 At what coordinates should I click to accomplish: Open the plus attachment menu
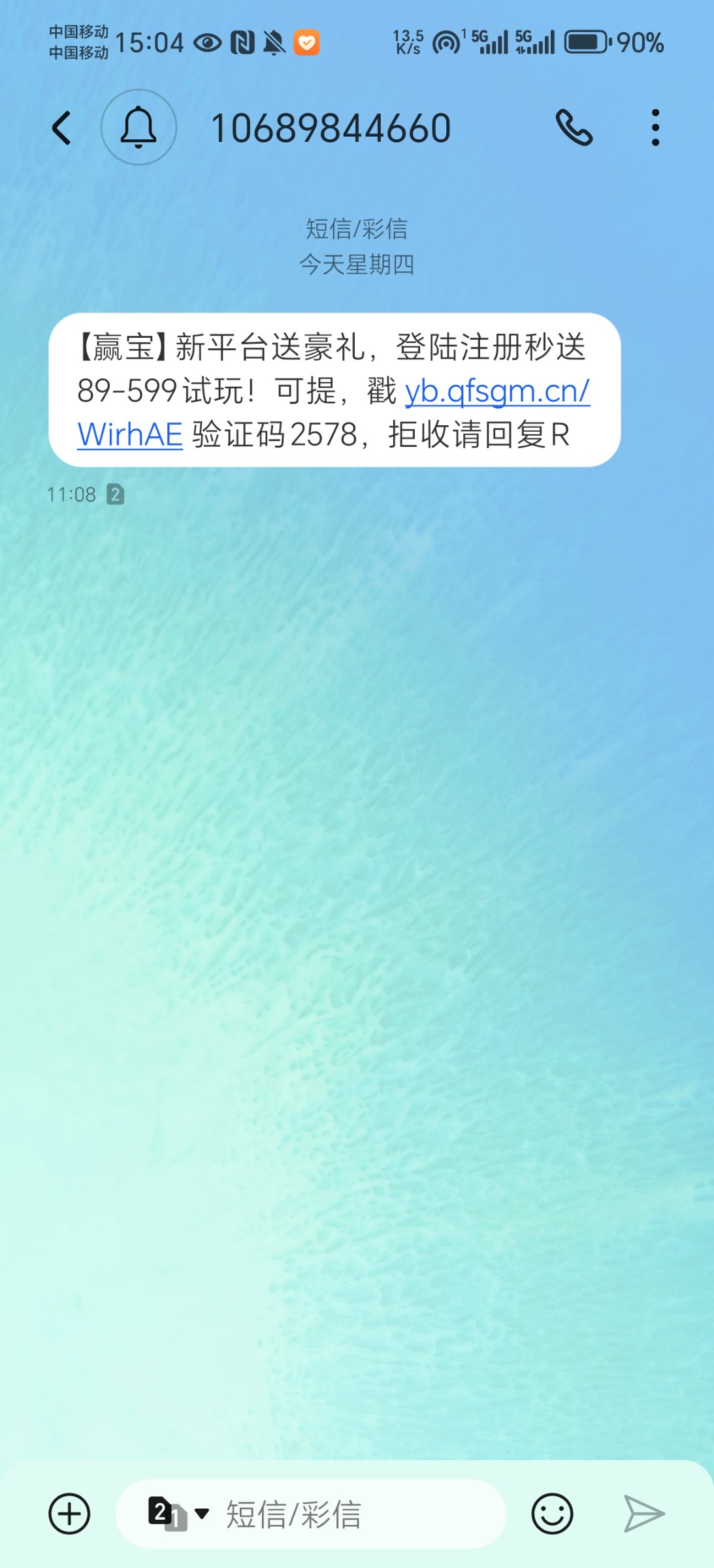click(x=69, y=1513)
